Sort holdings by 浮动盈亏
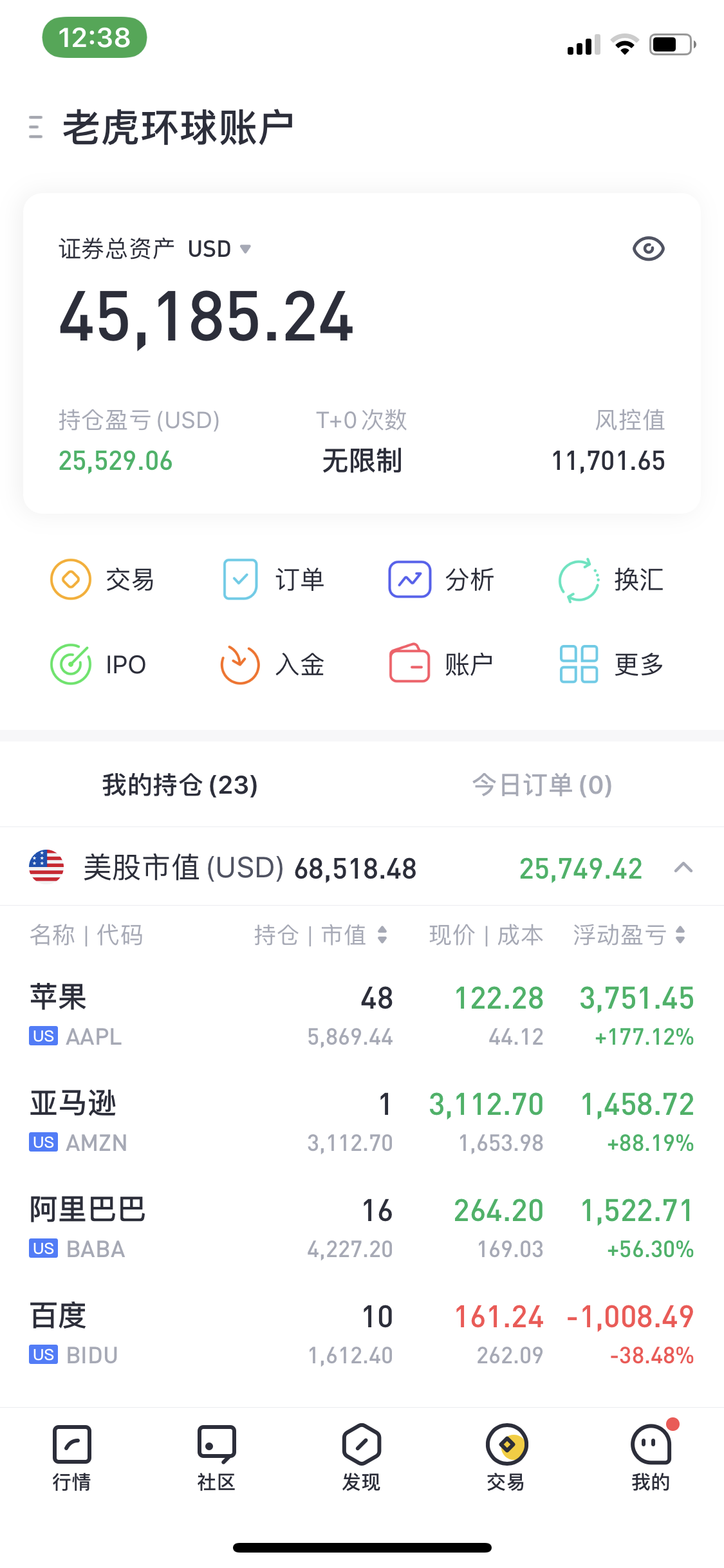Screen dimensions: 724x1568 tap(629, 935)
